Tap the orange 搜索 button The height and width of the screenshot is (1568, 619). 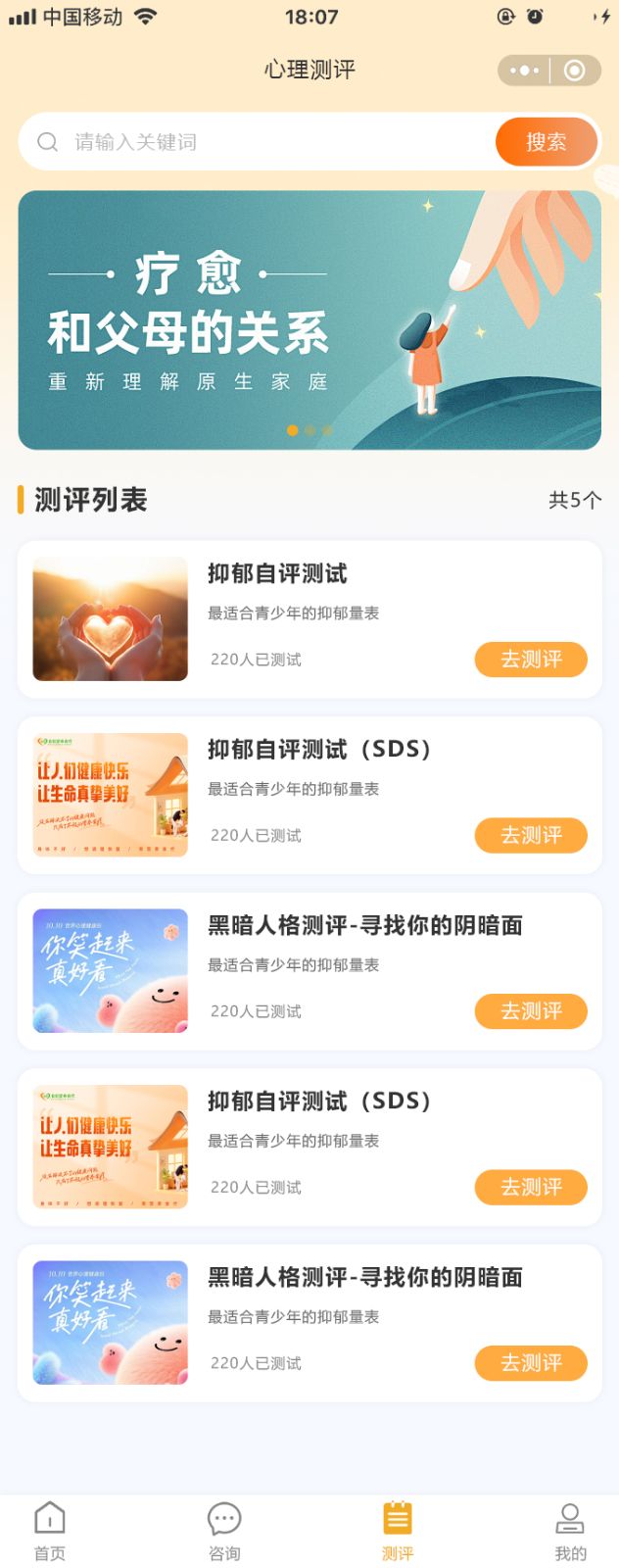(547, 142)
